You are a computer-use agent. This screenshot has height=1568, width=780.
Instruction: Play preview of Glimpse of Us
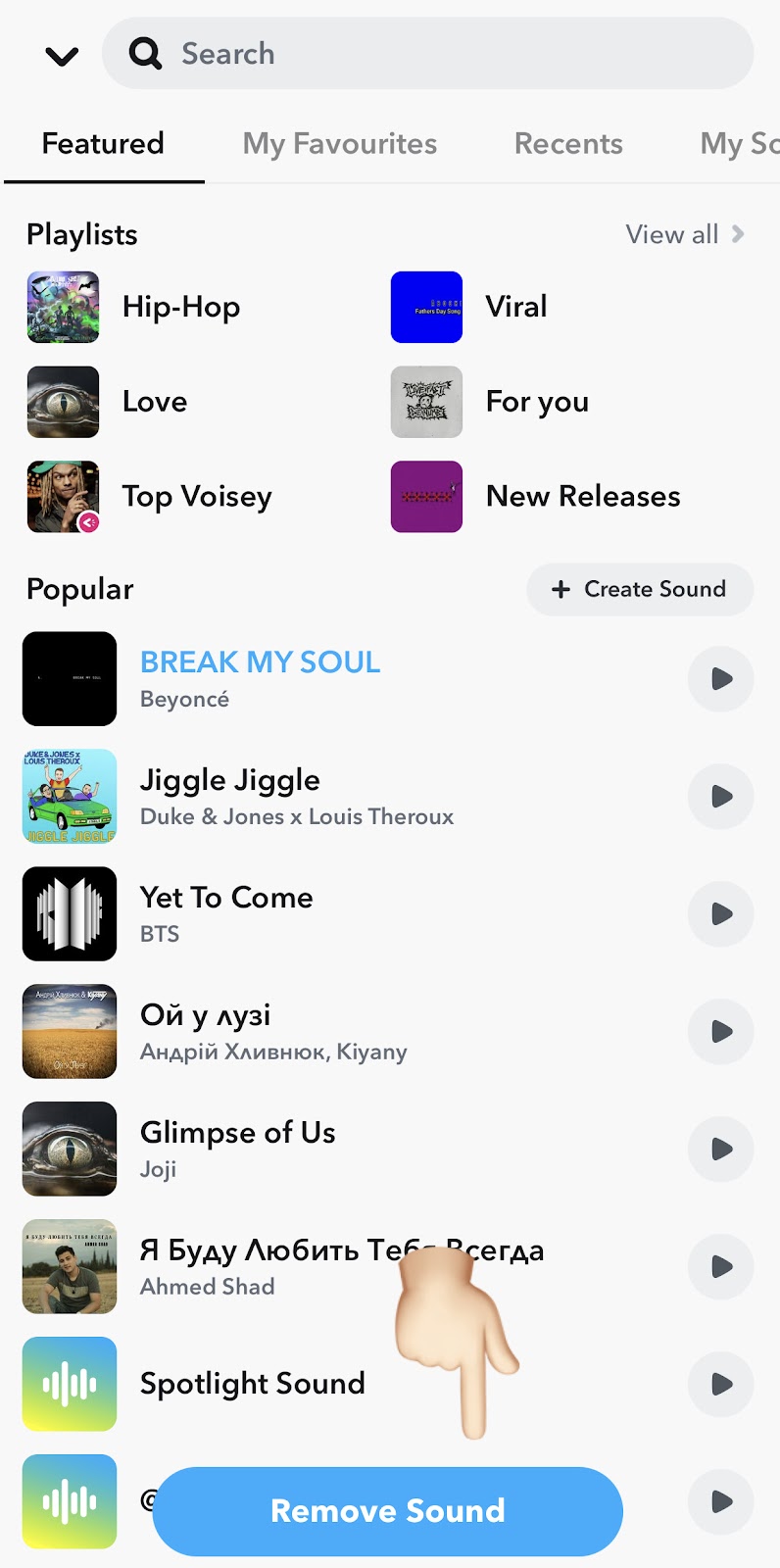click(721, 1150)
